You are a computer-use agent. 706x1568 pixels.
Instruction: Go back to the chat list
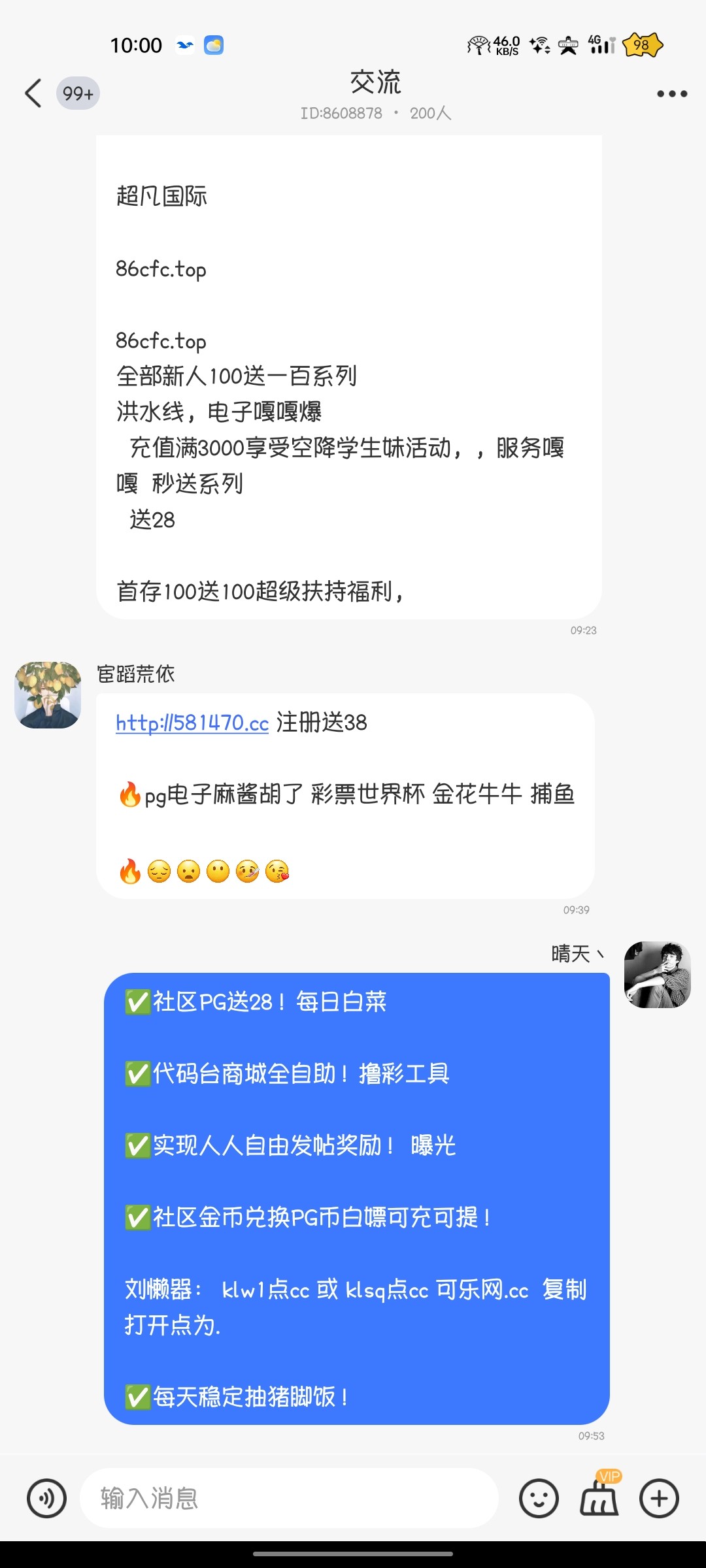[x=34, y=93]
